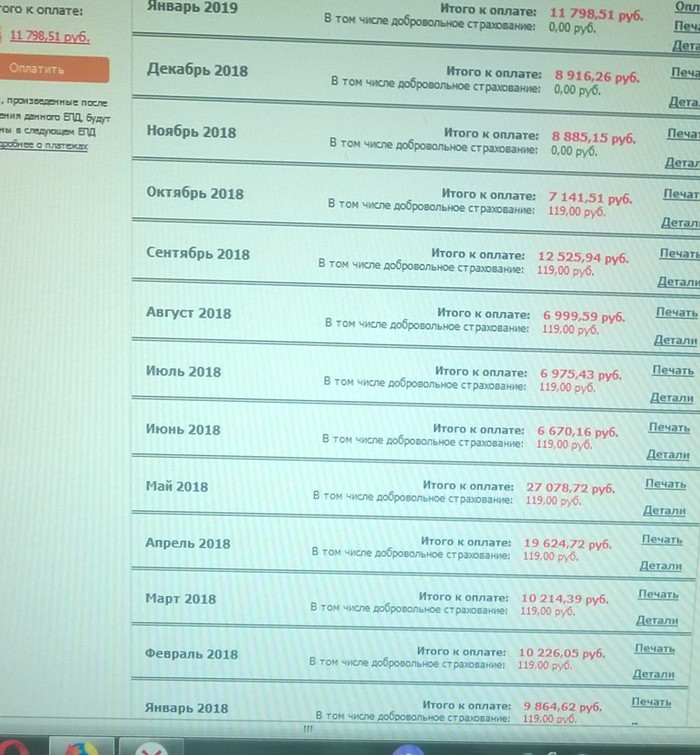View Детали for Май 2018

pyautogui.click(x=664, y=511)
